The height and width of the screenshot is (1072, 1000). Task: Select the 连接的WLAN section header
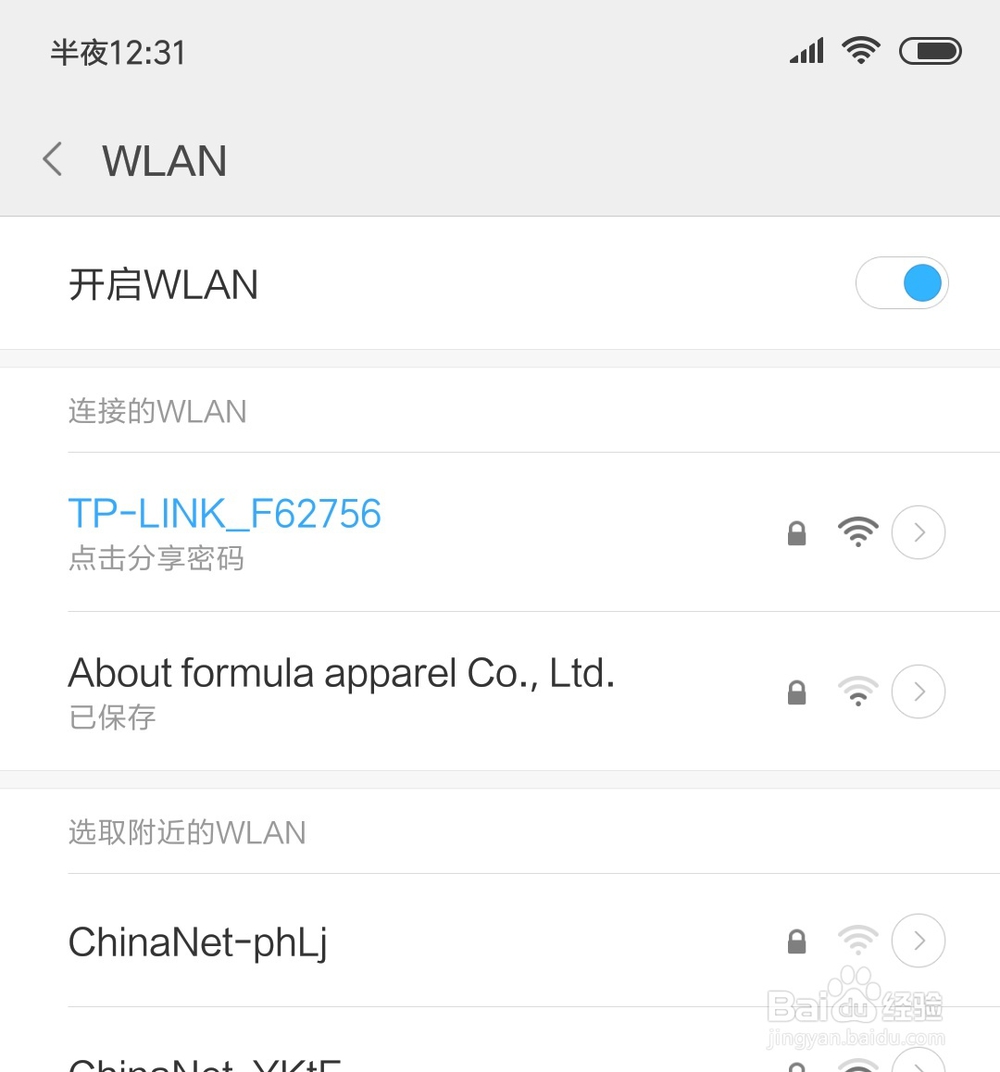click(x=157, y=412)
